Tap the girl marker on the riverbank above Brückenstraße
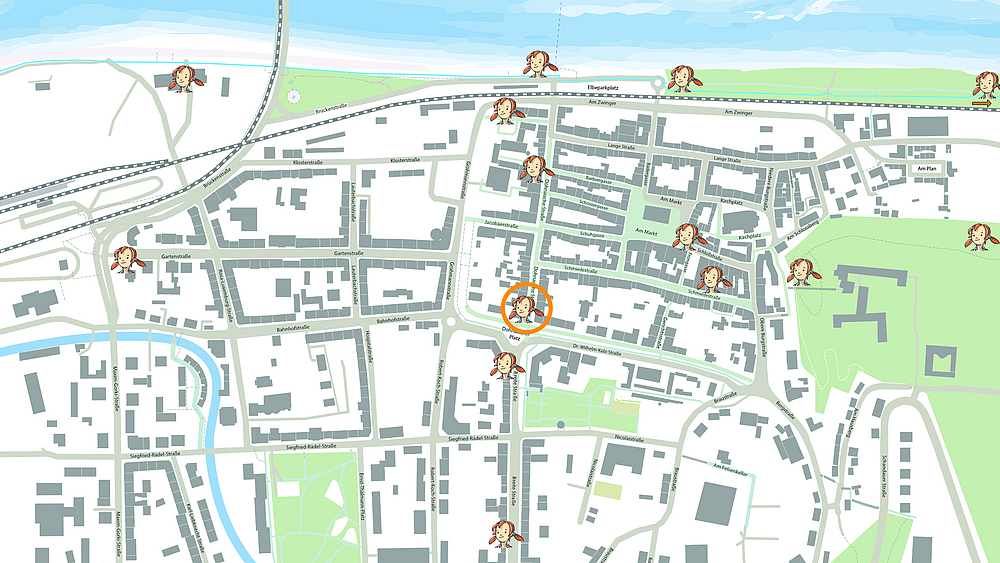This screenshot has width=1000, height=563. [x=182, y=78]
